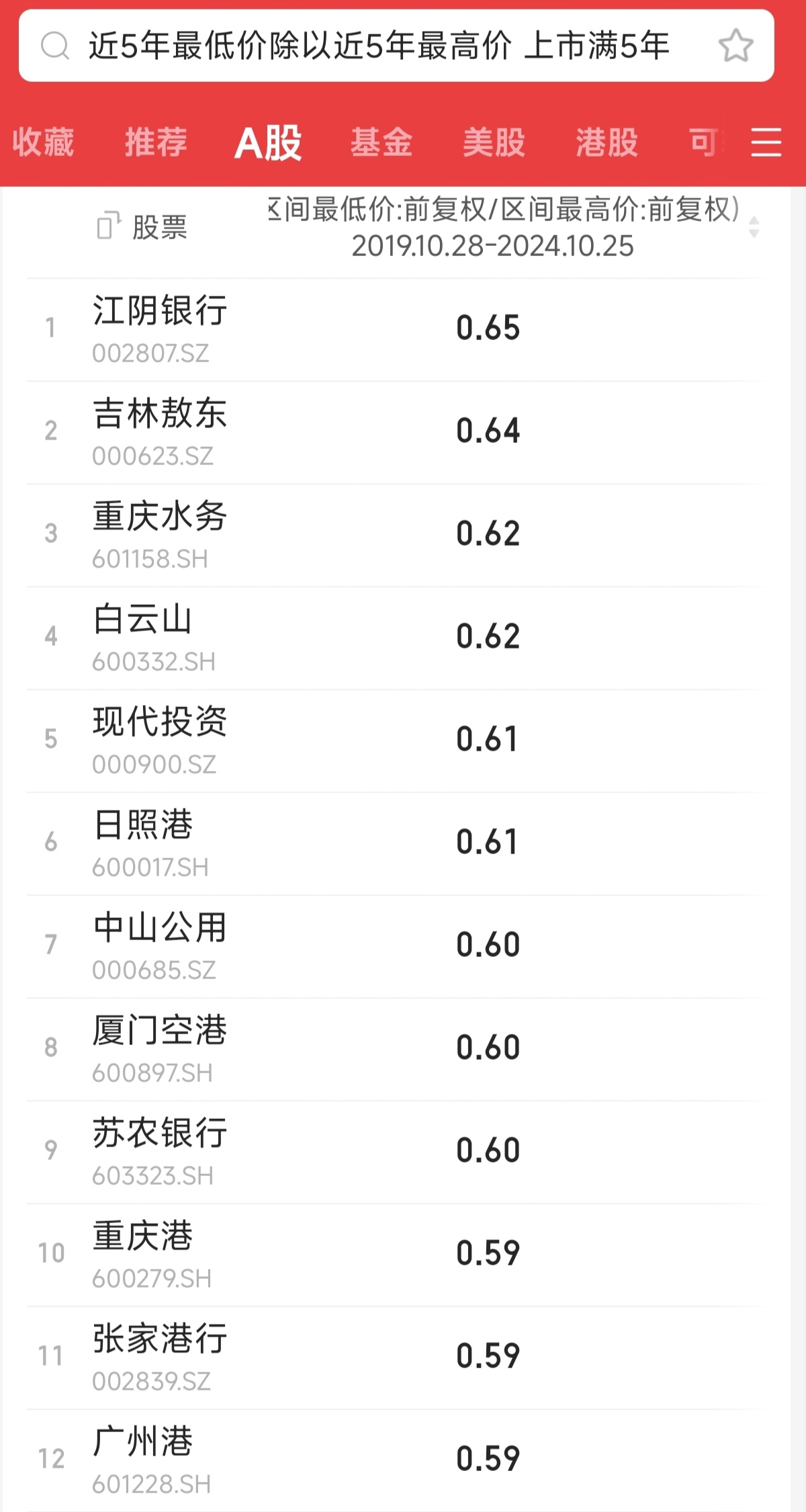Screen dimensions: 806x1512
Task: Open the 港股 tab
Action: [x=607, y=142]
